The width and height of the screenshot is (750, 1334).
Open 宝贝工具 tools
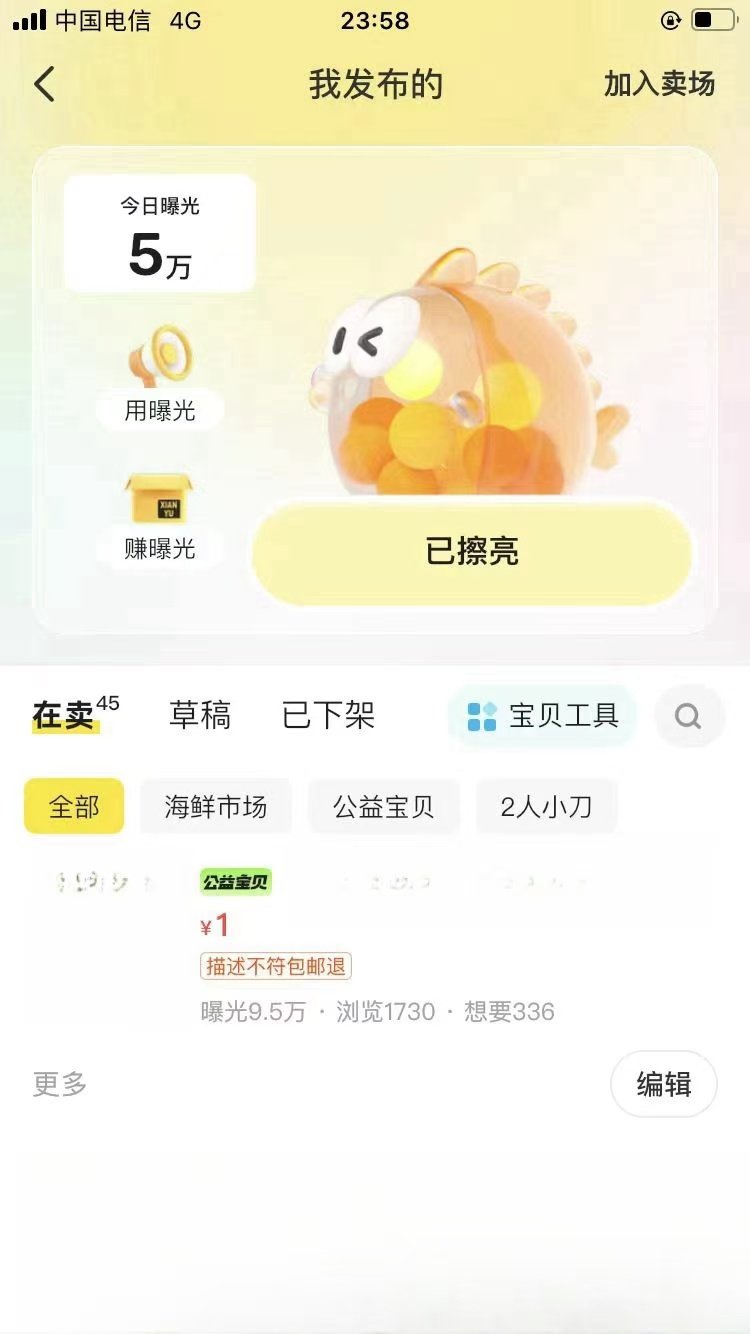[542, 716]
